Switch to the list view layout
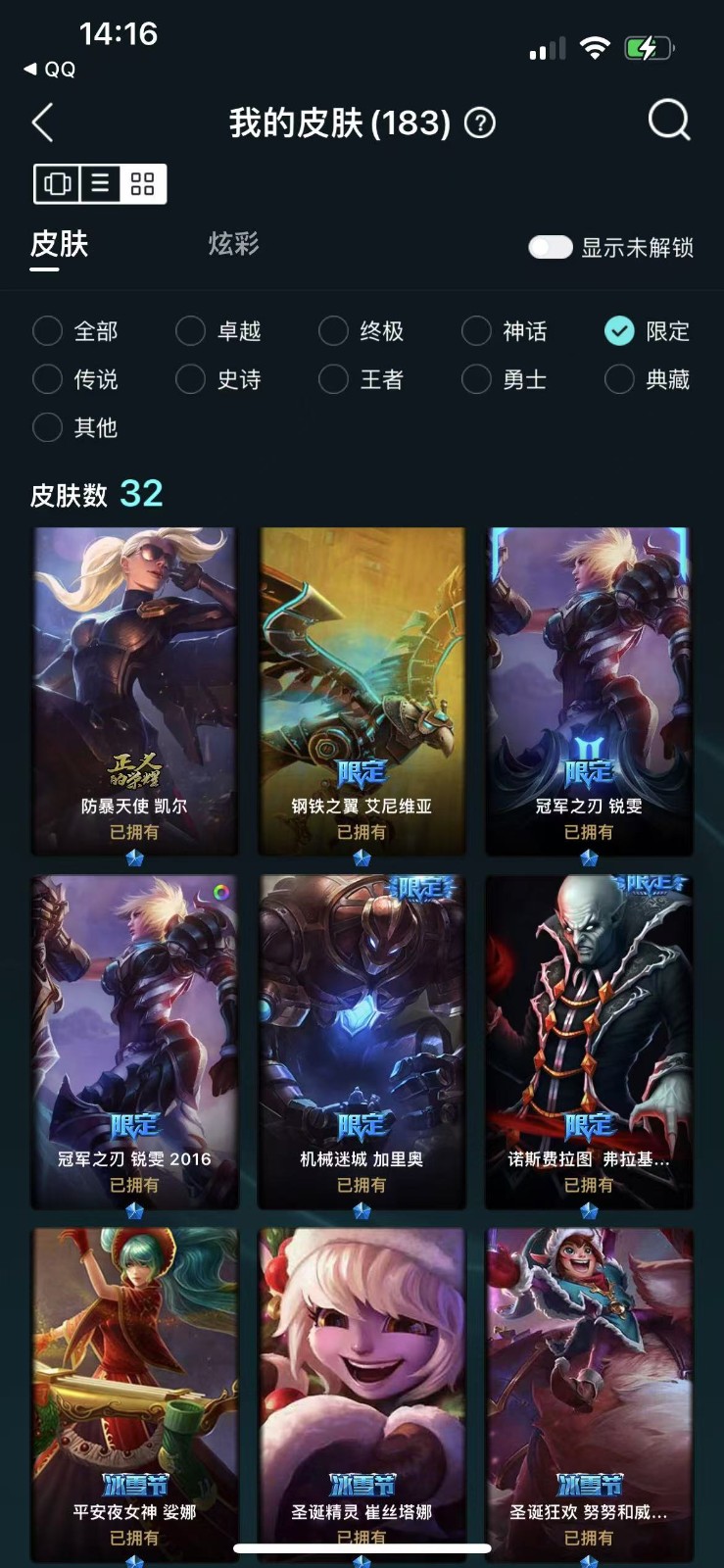Viewport: 724px width, 1568px height. point(100,183)
